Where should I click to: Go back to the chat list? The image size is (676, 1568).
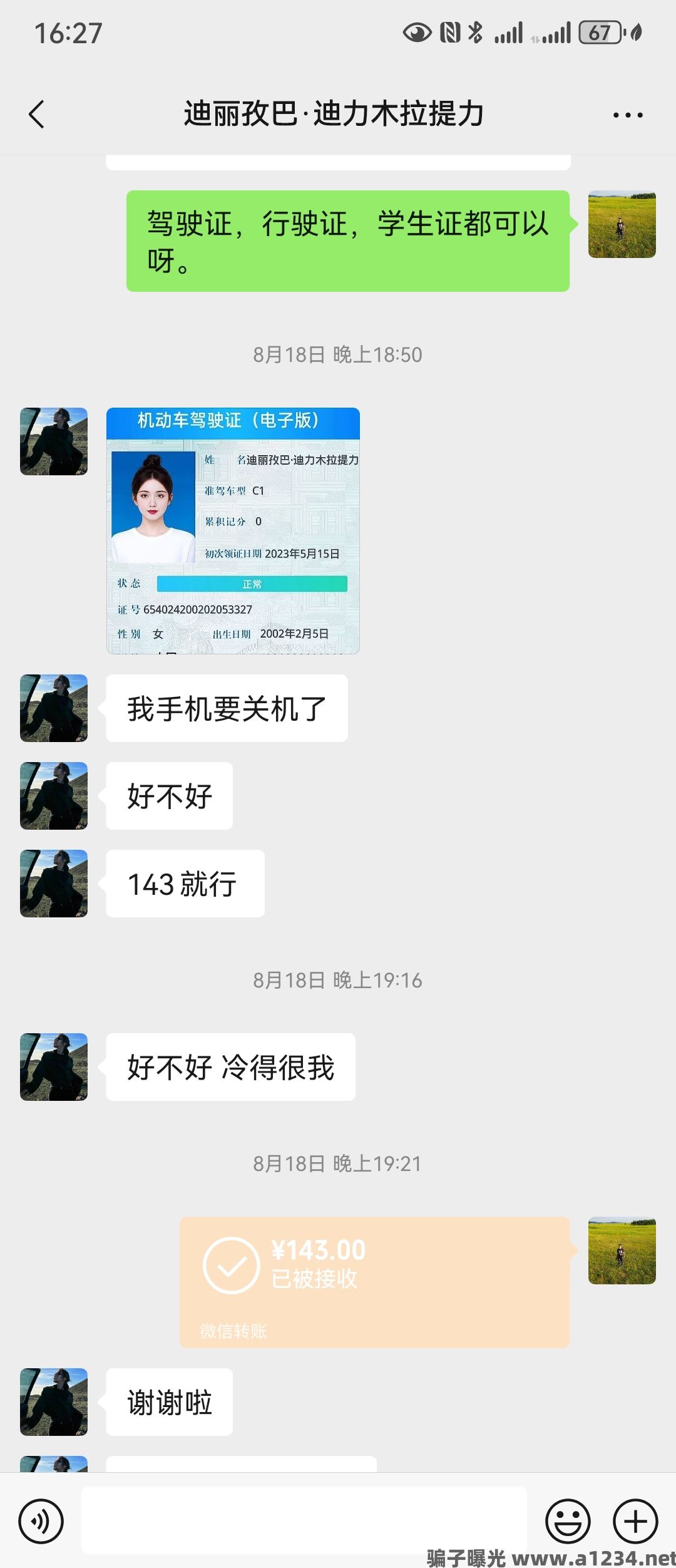(x=37, y=115)
